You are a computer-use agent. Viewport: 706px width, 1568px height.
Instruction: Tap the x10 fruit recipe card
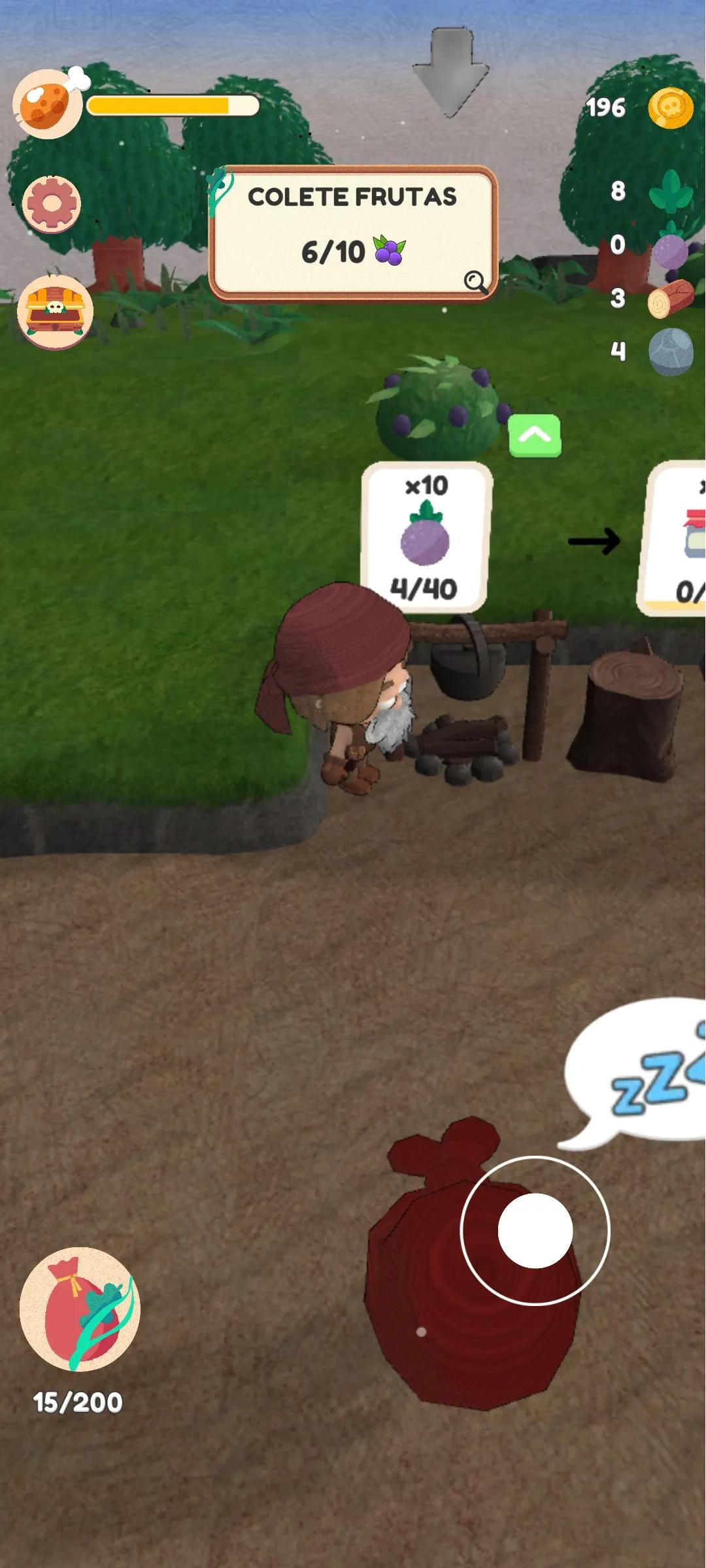(x=426, y=537)
